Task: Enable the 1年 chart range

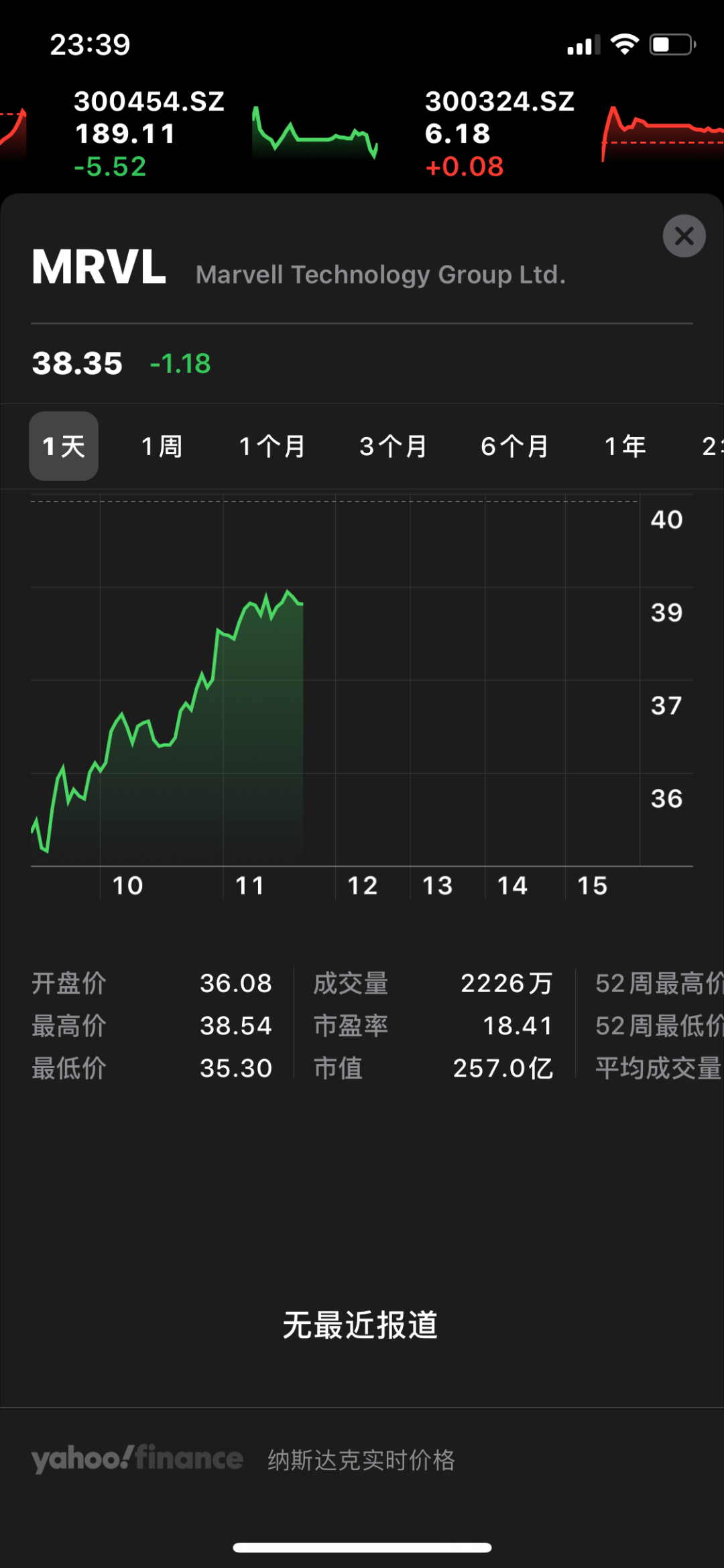Action: (x=624, y=446)
